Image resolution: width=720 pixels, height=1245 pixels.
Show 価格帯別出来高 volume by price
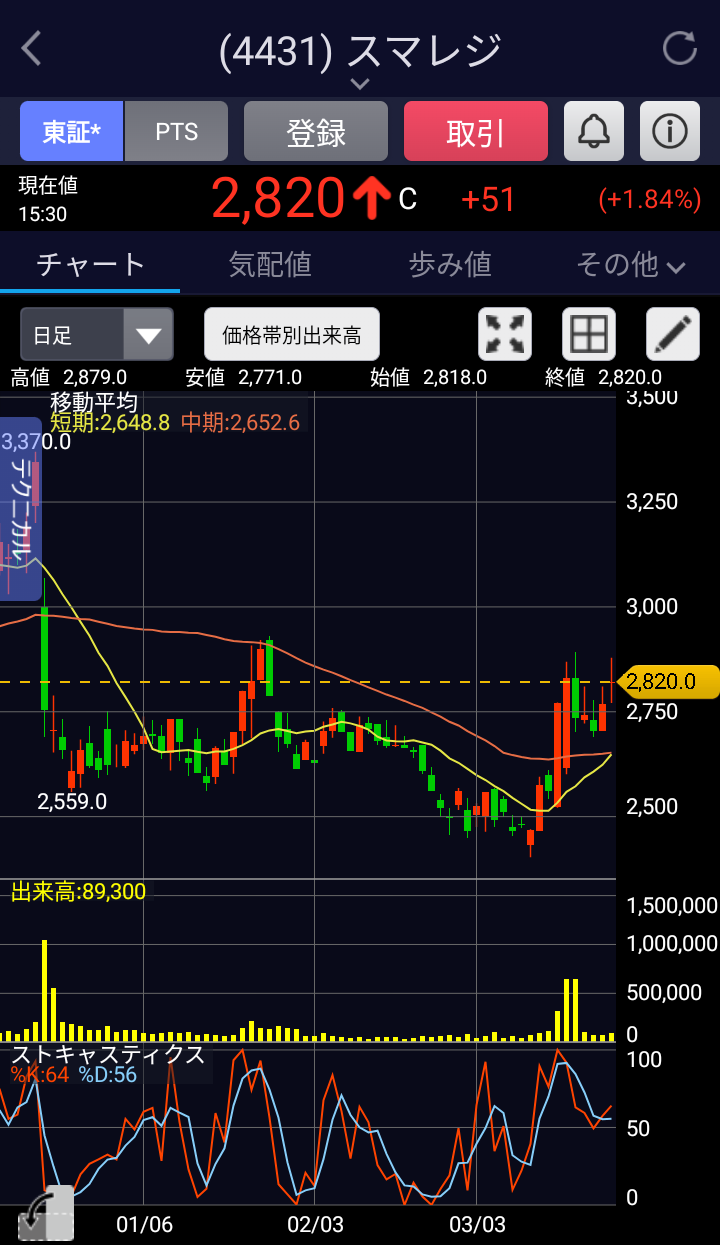point(292,334)
